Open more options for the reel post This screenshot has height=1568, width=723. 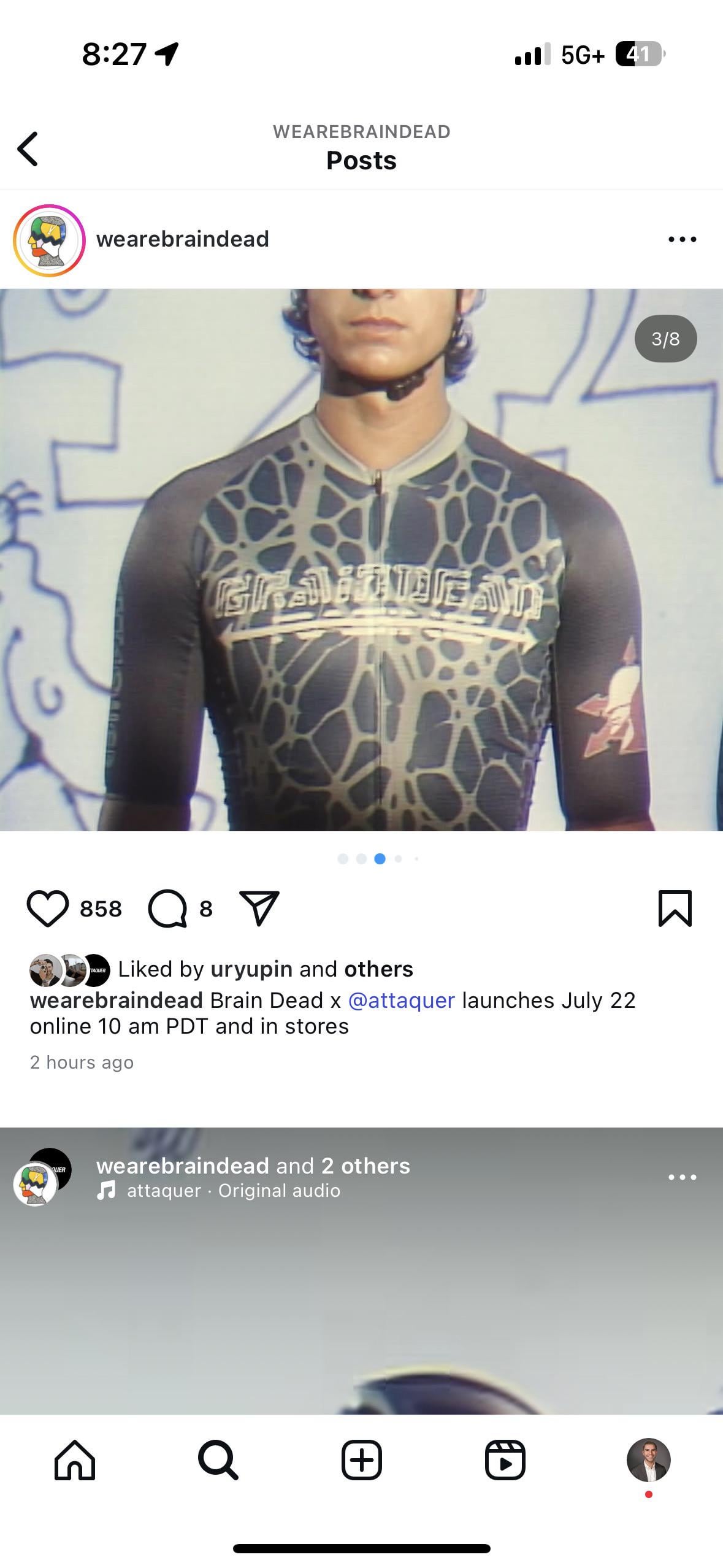point(682,1177)
